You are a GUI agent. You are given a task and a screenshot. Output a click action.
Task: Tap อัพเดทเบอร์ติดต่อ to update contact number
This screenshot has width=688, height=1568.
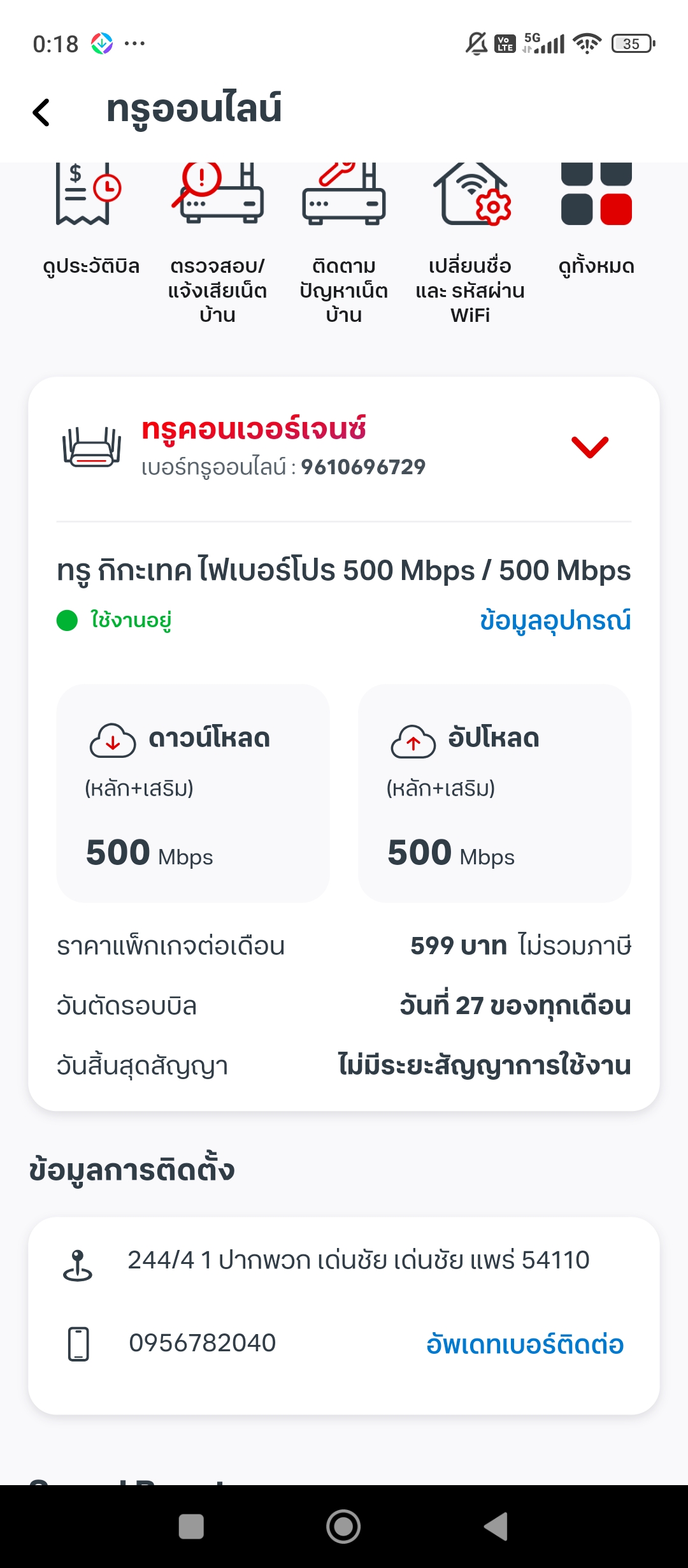[x=525, y=1344]
